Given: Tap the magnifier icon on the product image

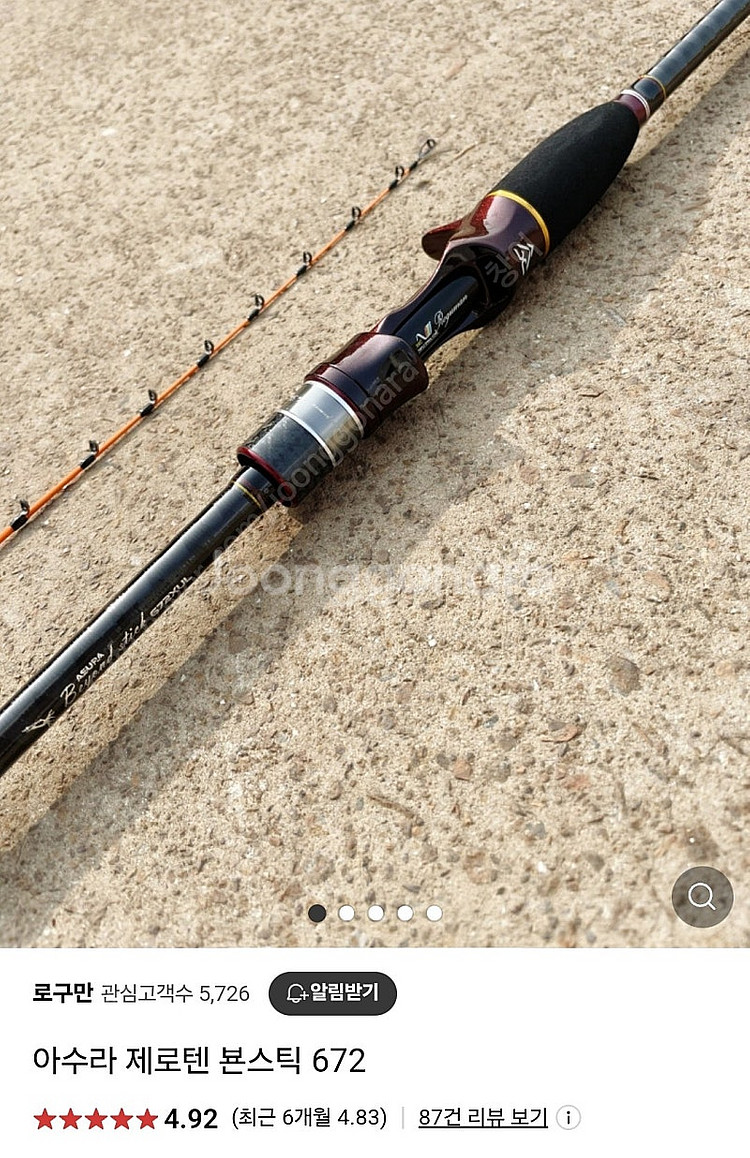Looking at the screenshot, I should tap(702, 897).
